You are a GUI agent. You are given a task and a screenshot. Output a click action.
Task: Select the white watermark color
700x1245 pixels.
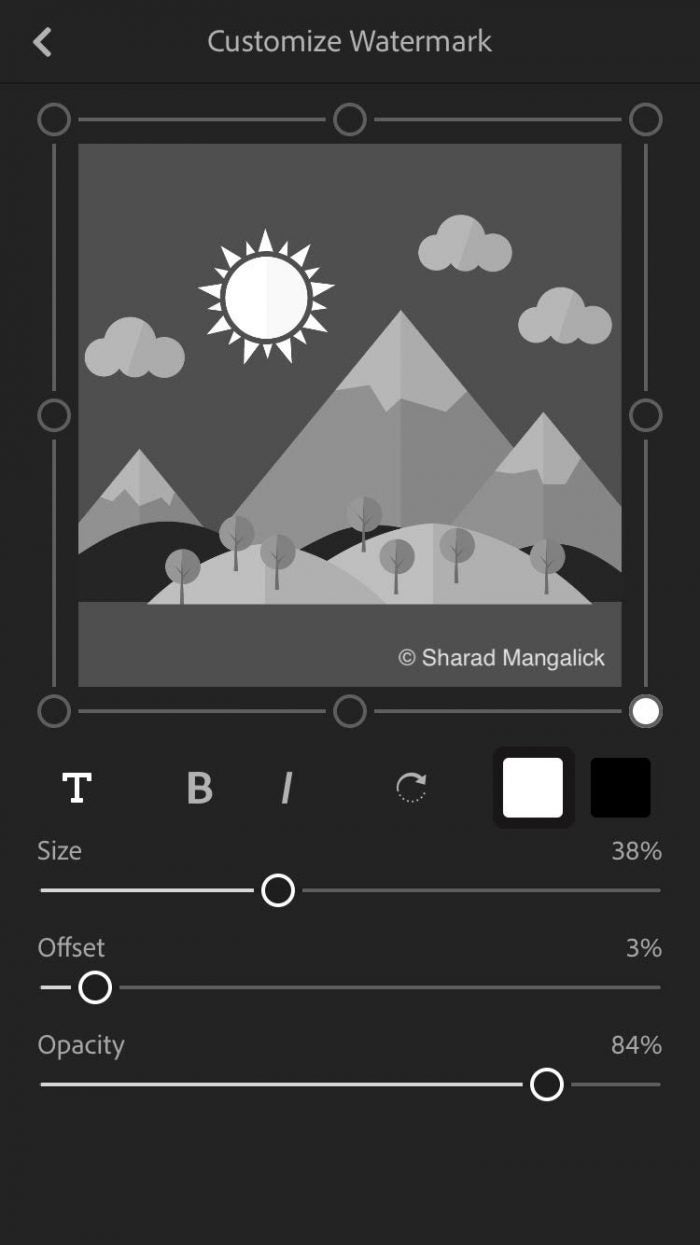(533, 787)
